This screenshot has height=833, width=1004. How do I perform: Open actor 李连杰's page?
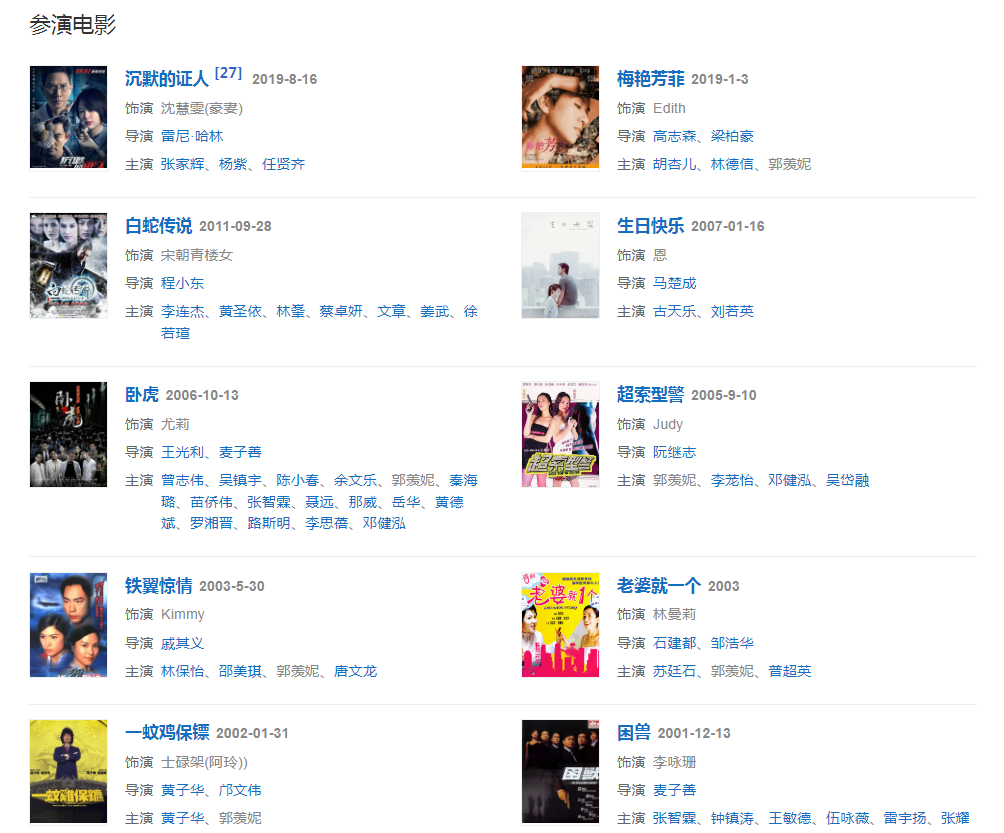182,311
